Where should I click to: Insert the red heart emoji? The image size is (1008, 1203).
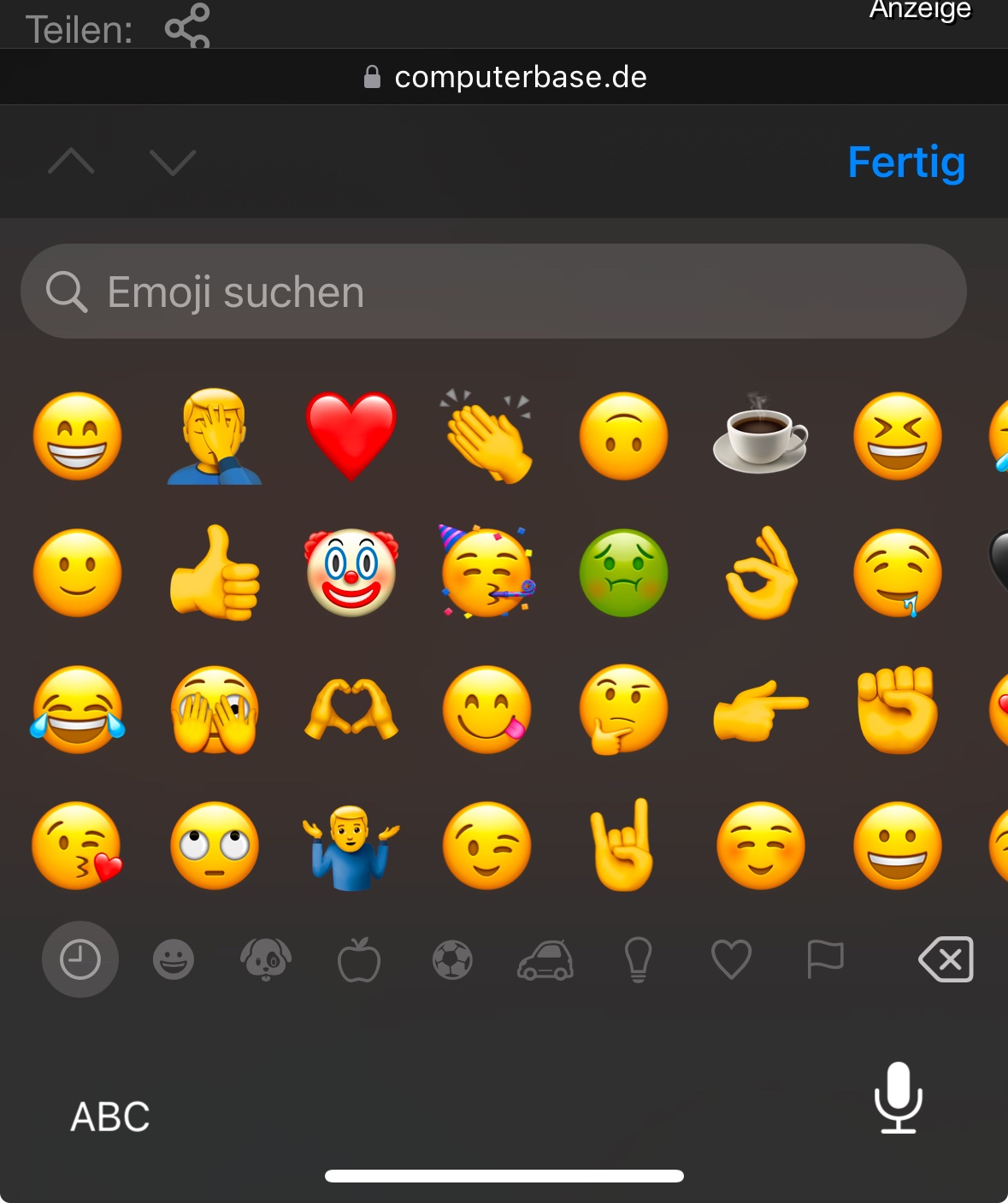click(x=351, y=436)
